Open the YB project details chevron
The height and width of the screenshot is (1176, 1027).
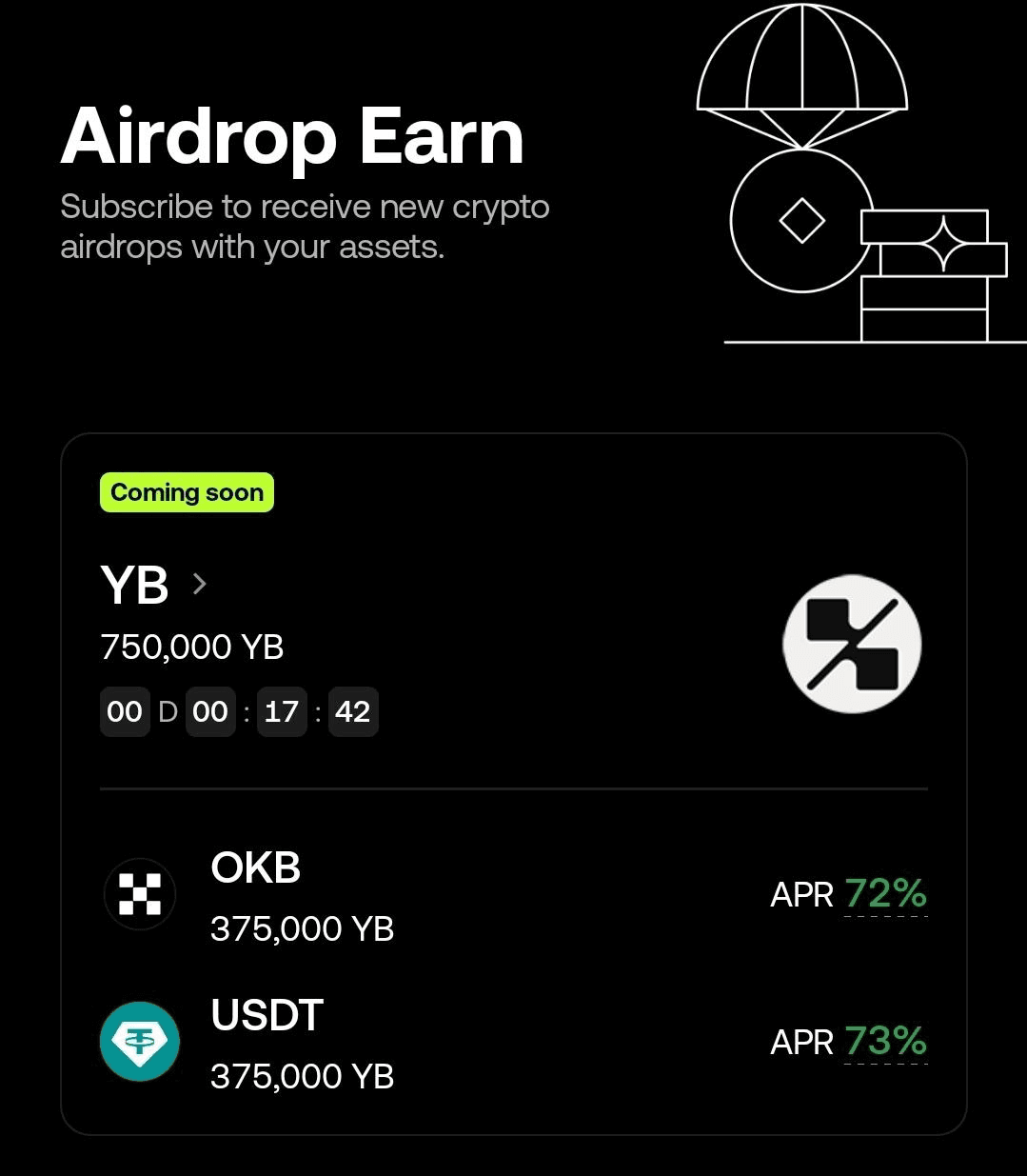click(x=199, y=584)
